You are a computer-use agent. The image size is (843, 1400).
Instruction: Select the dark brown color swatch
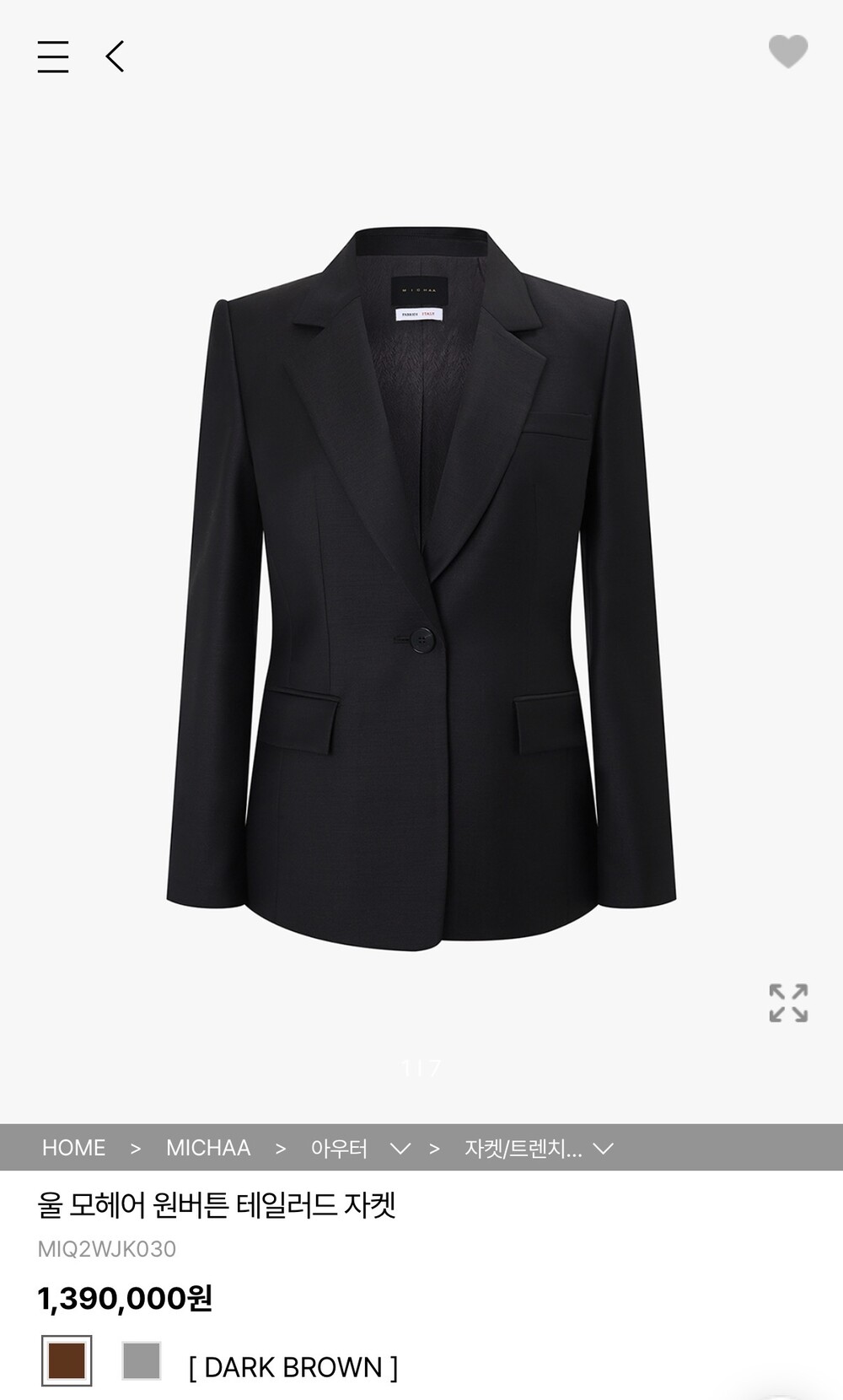pos(67,1360)
